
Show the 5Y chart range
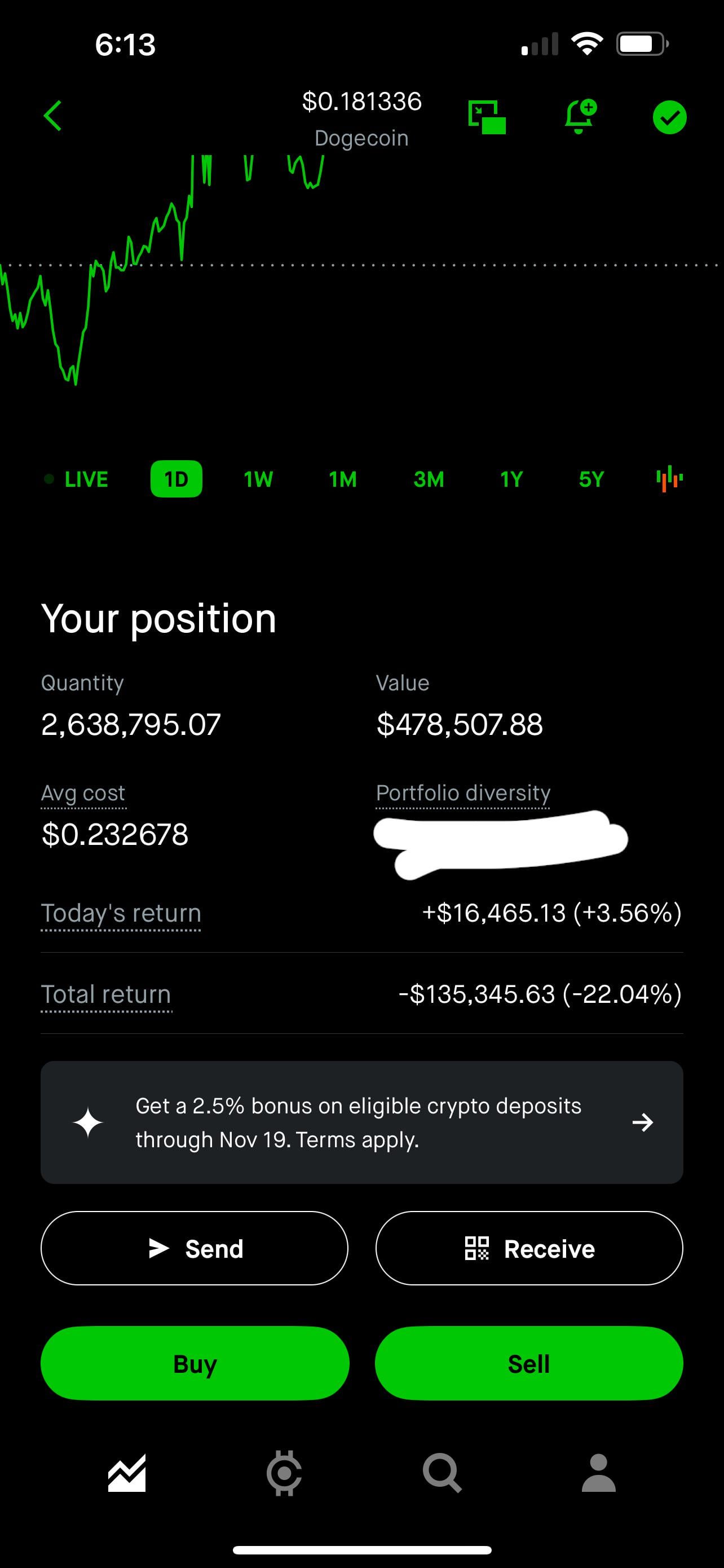591,479
